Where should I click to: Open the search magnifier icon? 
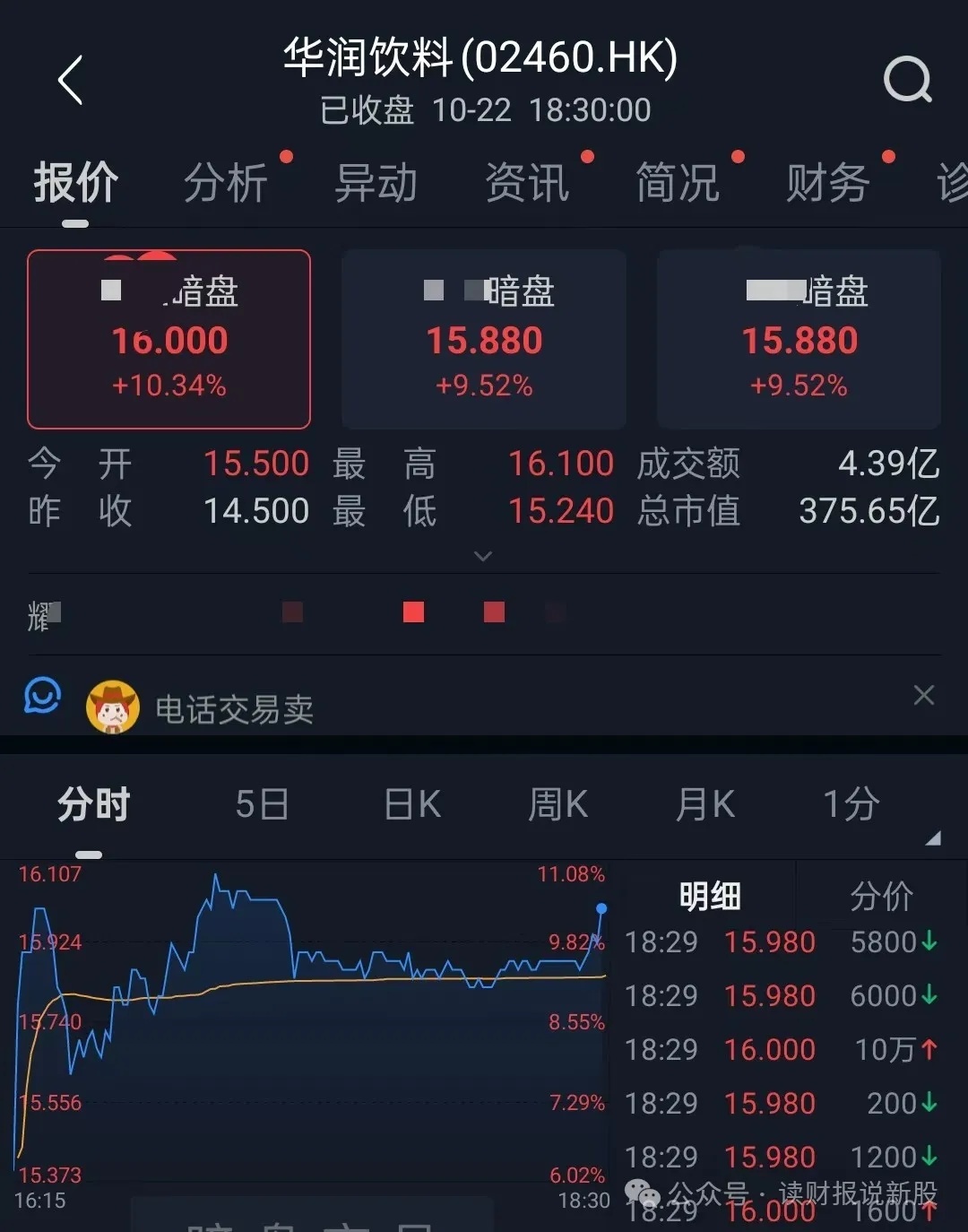coord(907,81)
